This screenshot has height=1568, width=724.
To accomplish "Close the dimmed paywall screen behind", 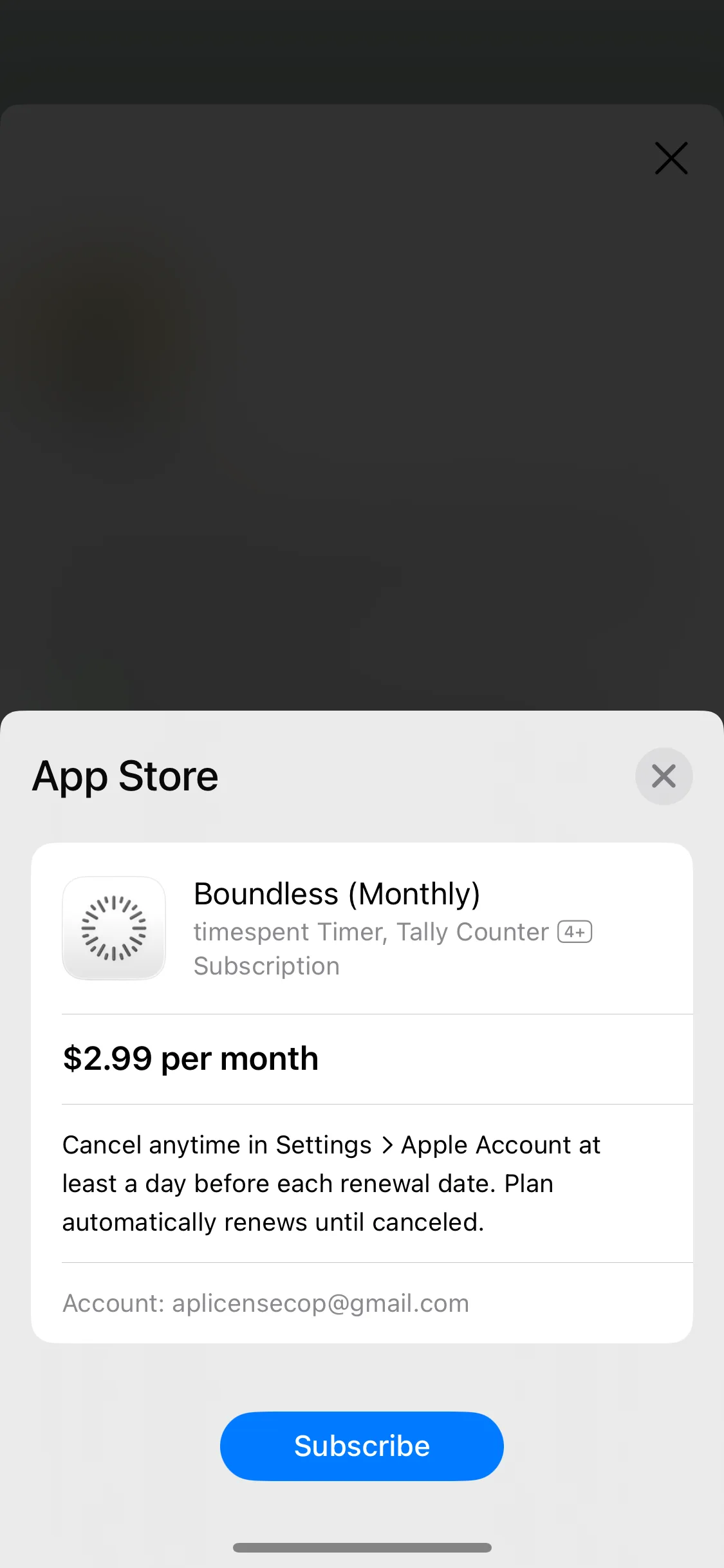I will tap(671, 158).
